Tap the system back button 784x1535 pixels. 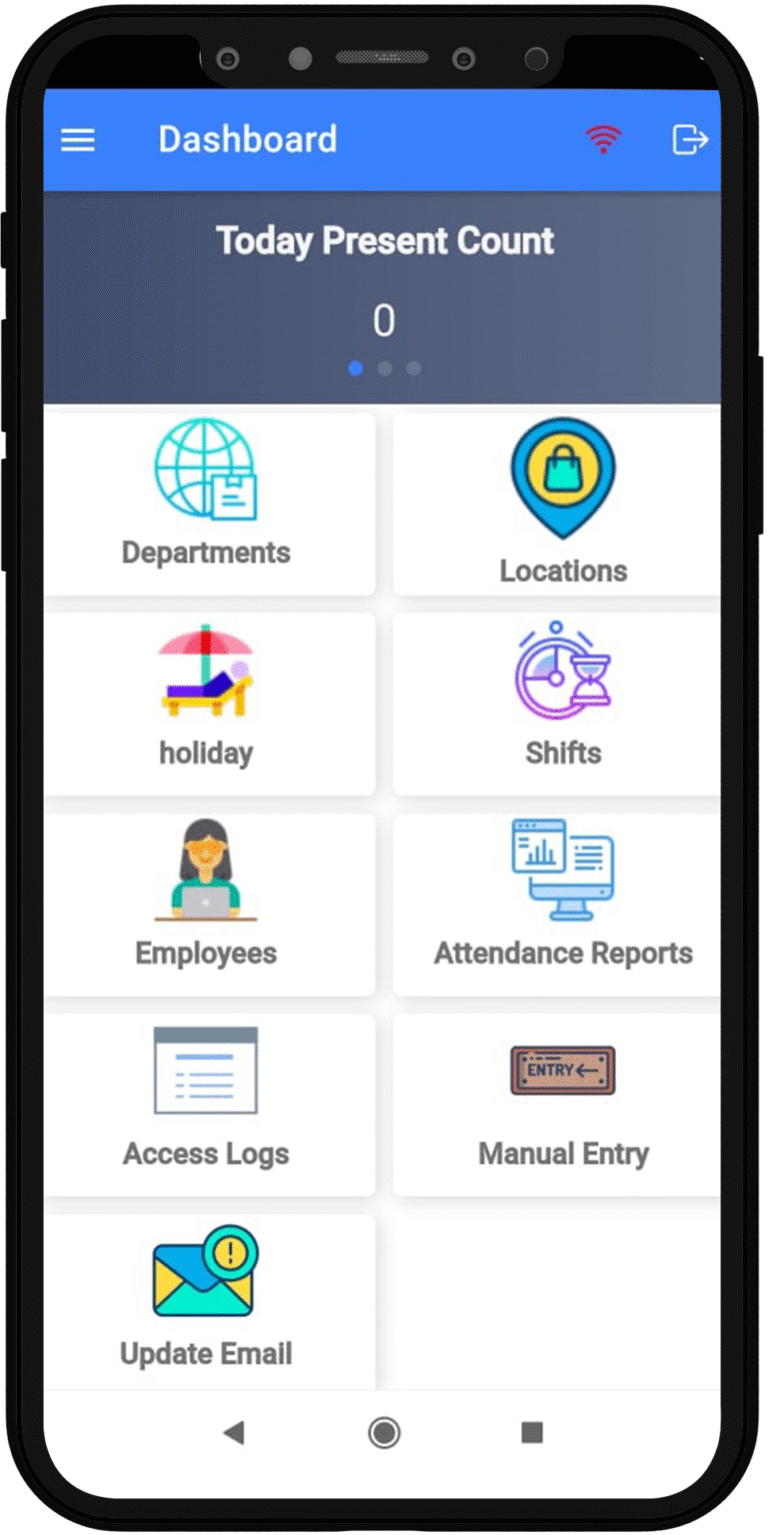tap(233, 1433)
